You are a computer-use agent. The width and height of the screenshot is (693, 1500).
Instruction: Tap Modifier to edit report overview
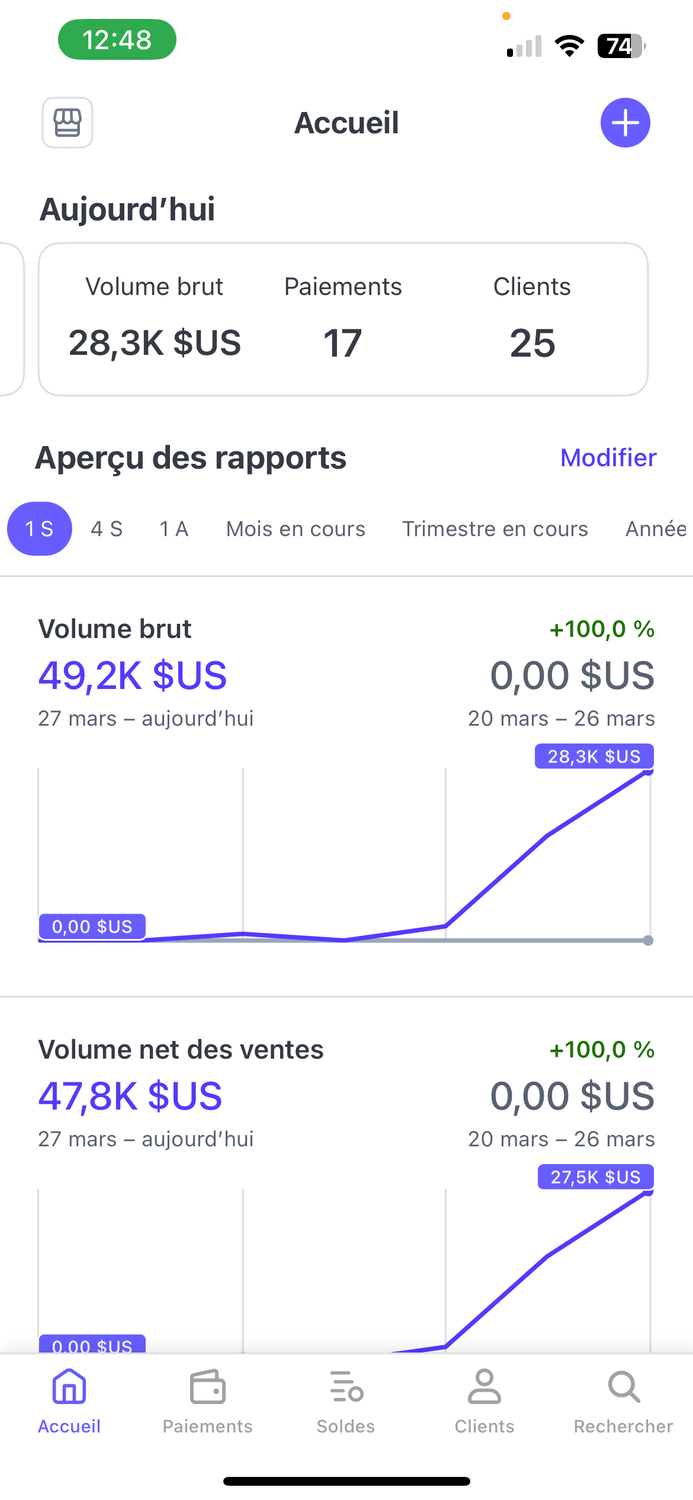608,458
